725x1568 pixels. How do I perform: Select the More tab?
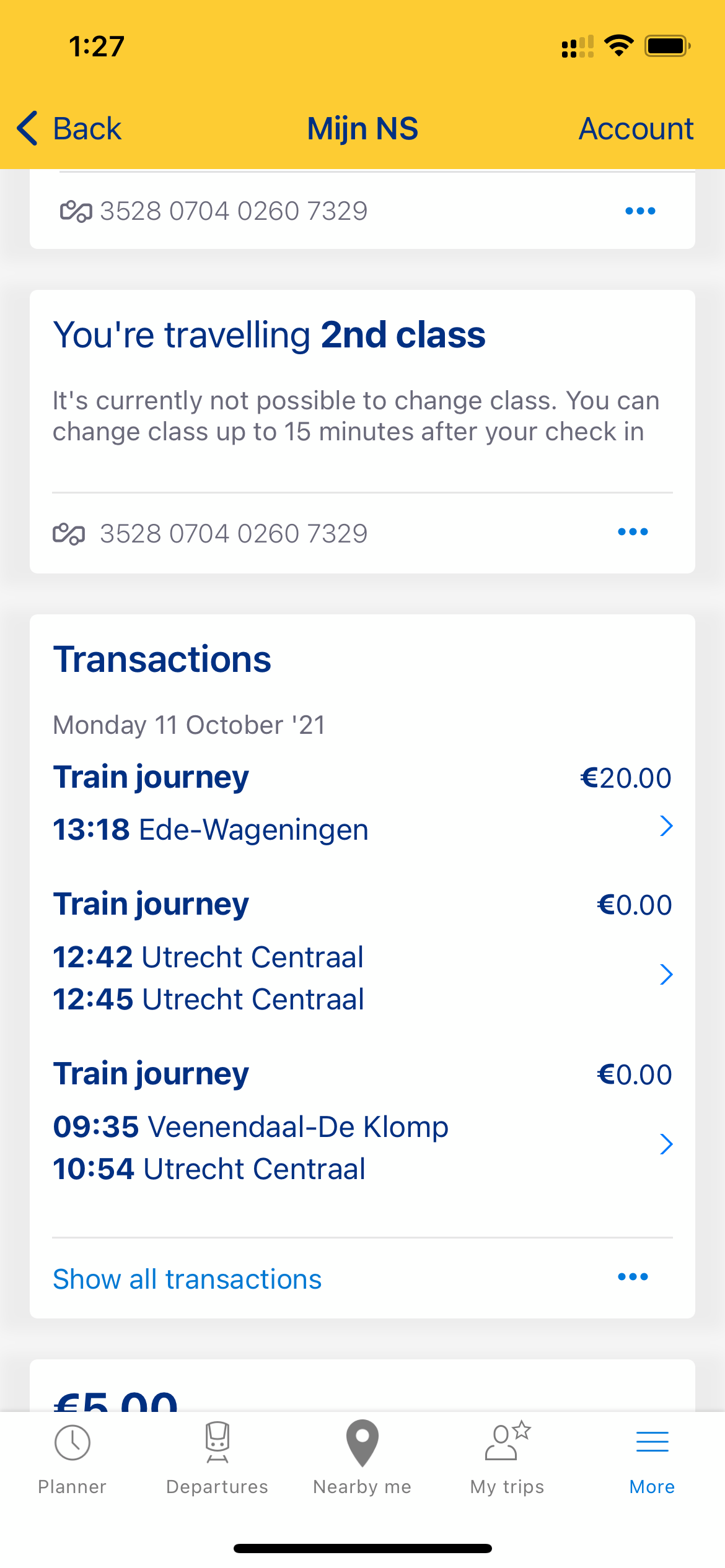pos(652,1460)
